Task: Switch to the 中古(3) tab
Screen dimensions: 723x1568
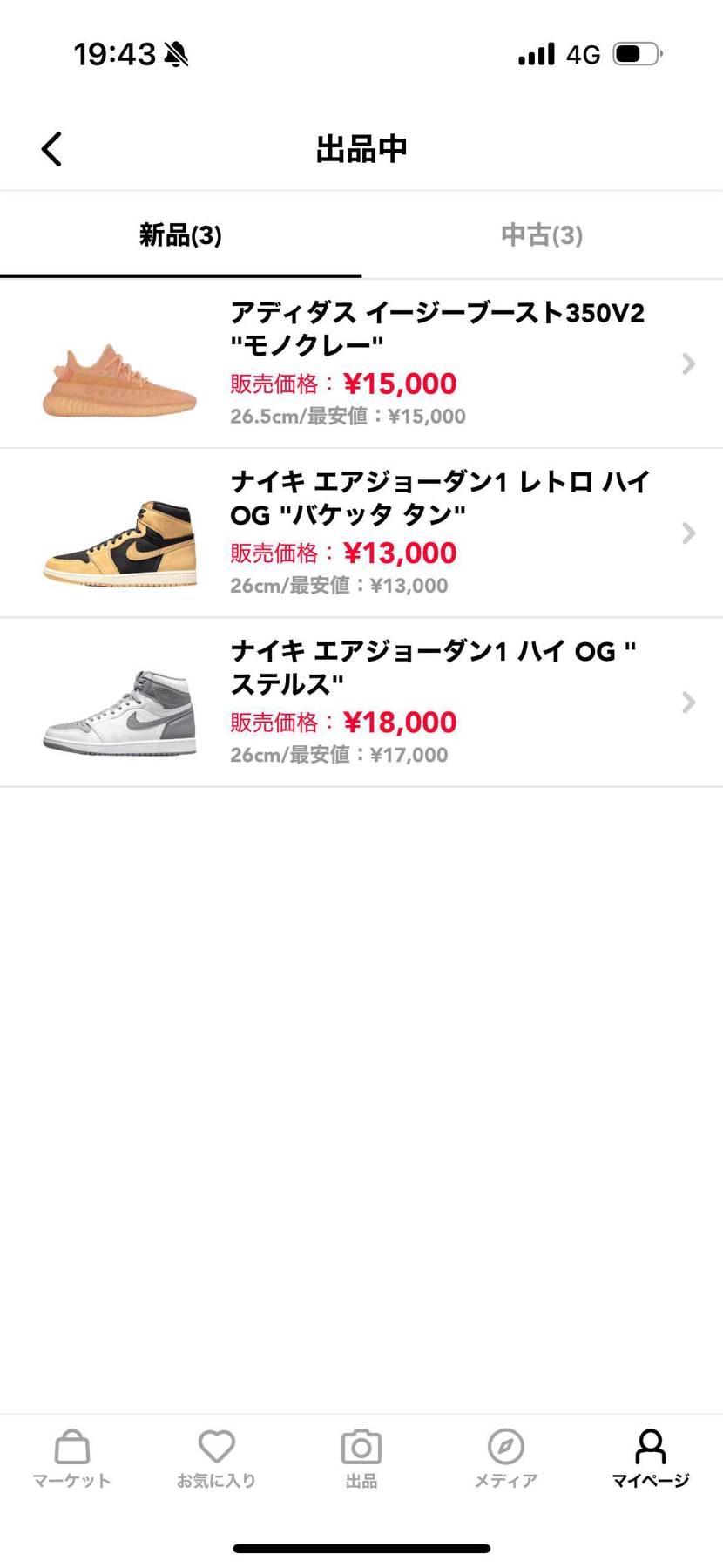Action: click(x=541, y=235)
